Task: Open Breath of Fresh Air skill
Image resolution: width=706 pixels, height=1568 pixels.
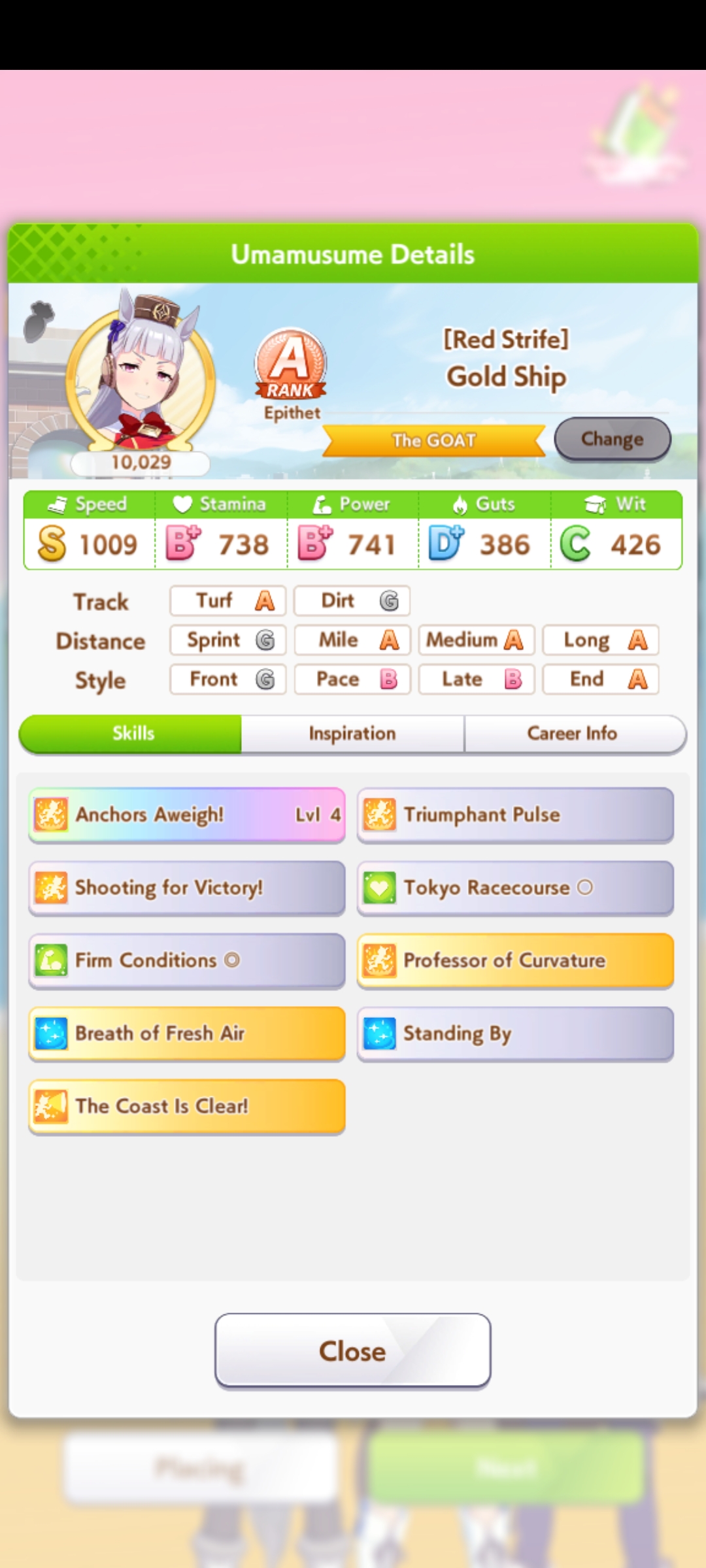Action: pyautogui.click(x=187, y=1034)
